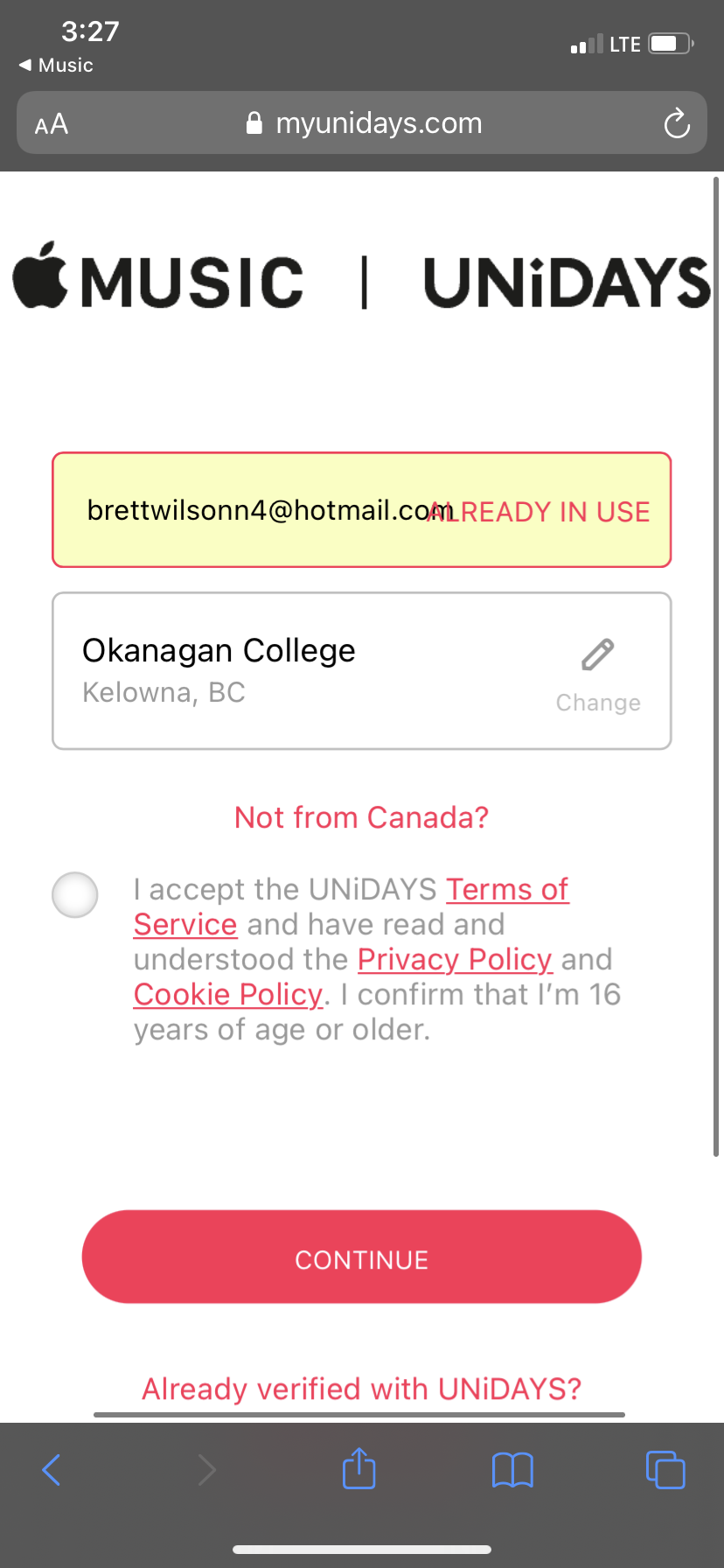Open 'Already verified with UNiDAYS?' link
The image size is (724, 1568).
pyautogui.click(x=361, y=1389)
